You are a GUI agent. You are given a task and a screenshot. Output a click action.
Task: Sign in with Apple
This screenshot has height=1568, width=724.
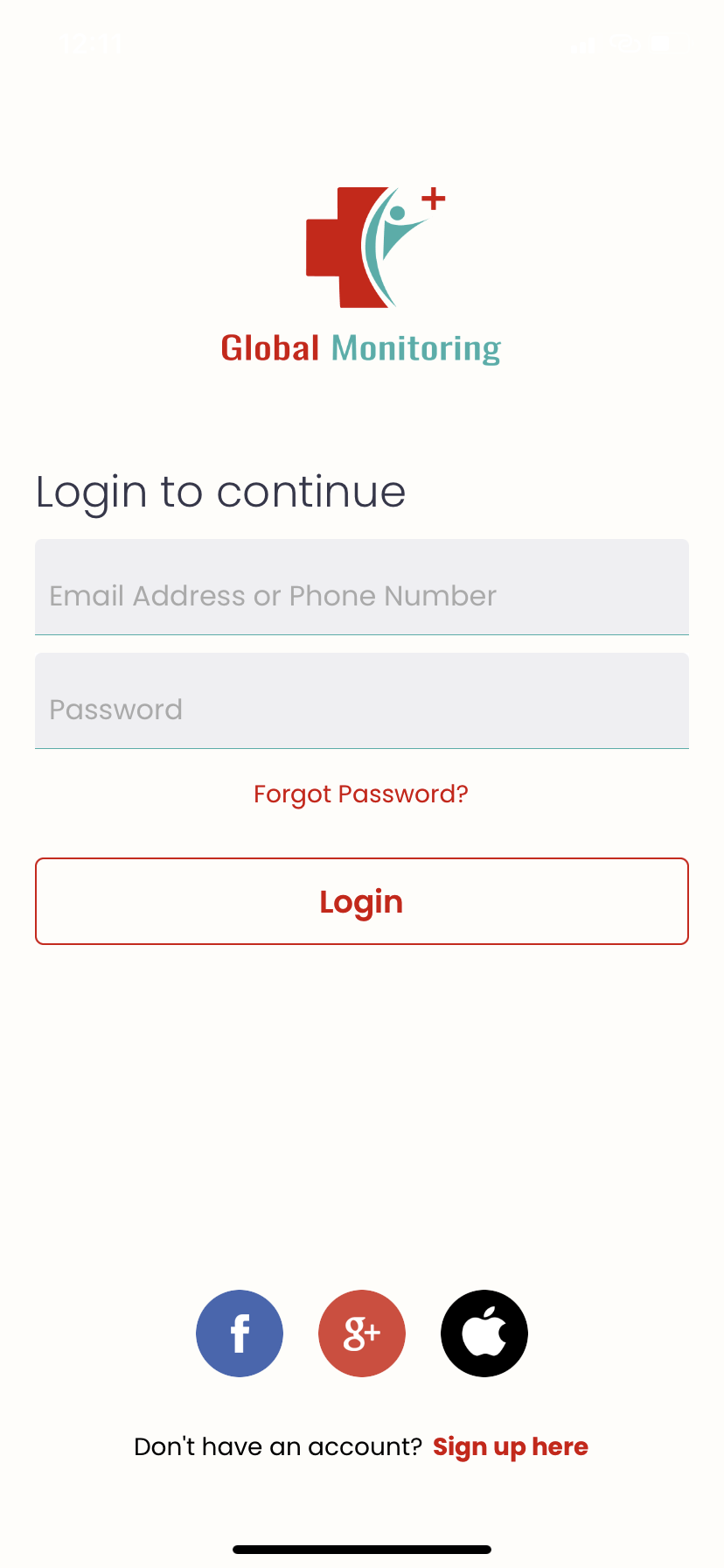click(x=484, y=1333)
